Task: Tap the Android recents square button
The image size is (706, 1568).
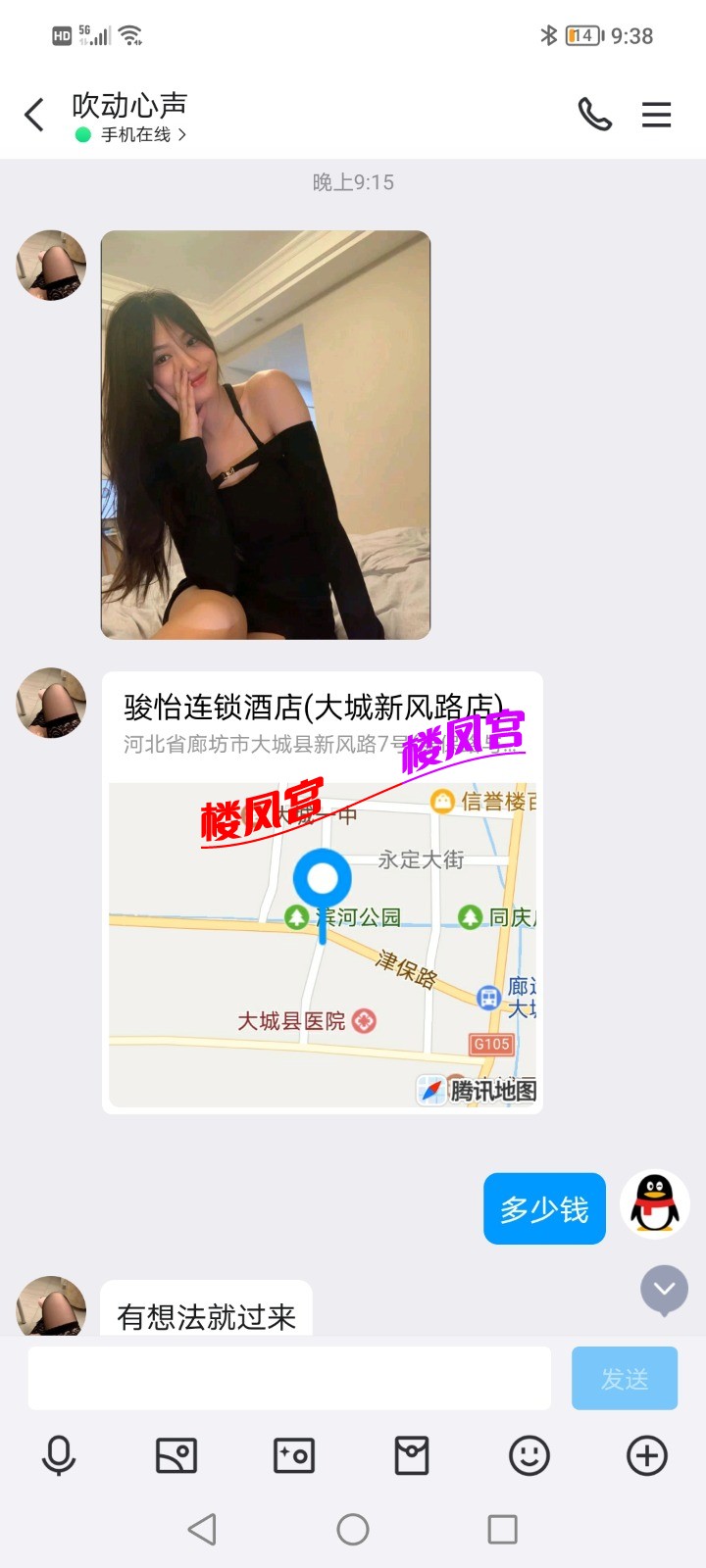Action: (x=504, y=1528)
